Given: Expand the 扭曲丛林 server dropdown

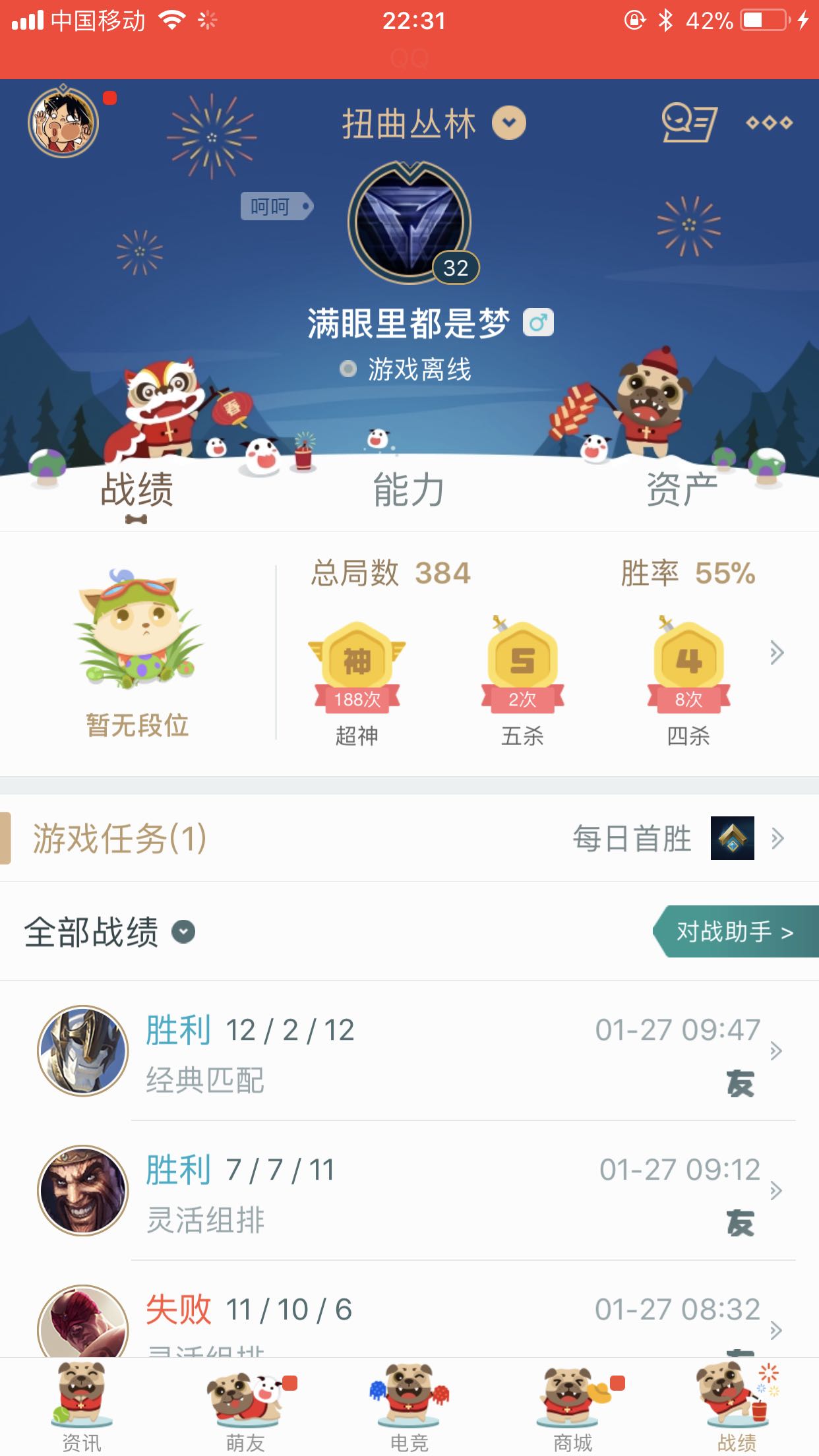Looking at the screenshot, I should point(509,123).
